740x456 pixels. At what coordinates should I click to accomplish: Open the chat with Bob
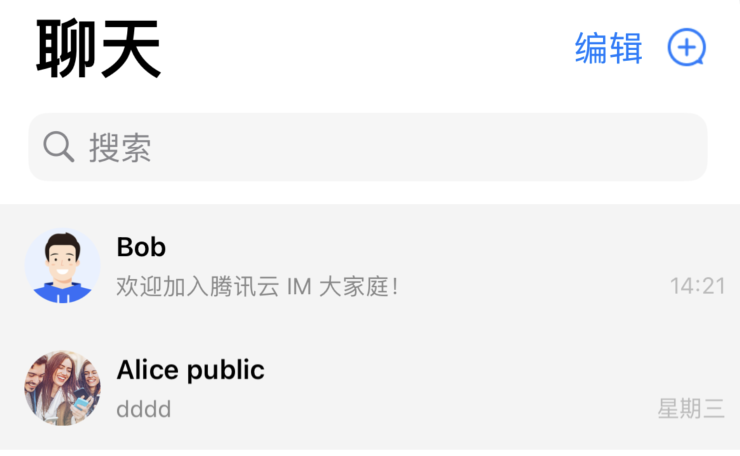[370, 266]
